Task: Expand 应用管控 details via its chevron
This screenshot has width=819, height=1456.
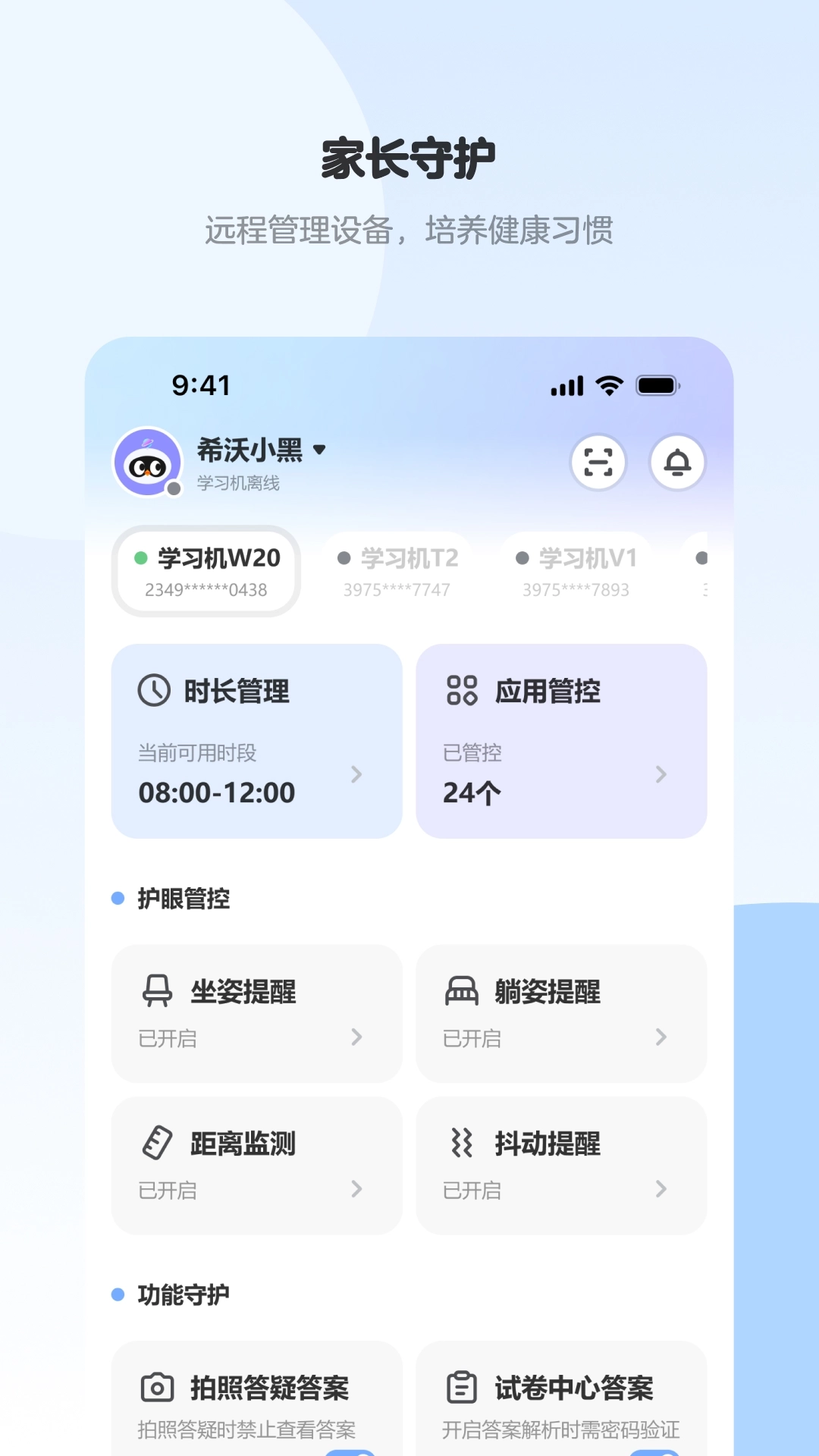Action: 661,774
